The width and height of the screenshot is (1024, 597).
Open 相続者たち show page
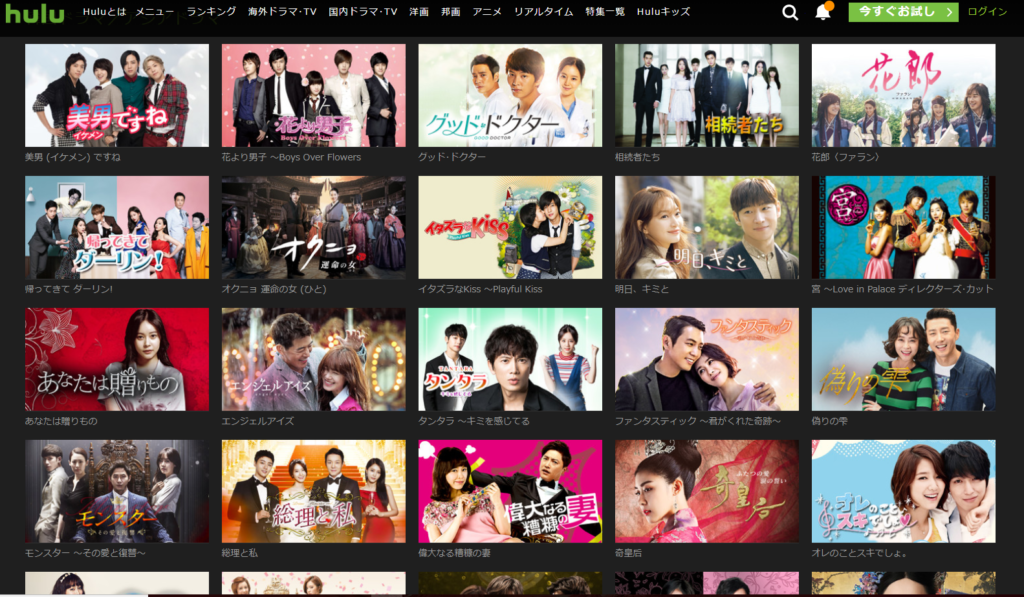707,96
